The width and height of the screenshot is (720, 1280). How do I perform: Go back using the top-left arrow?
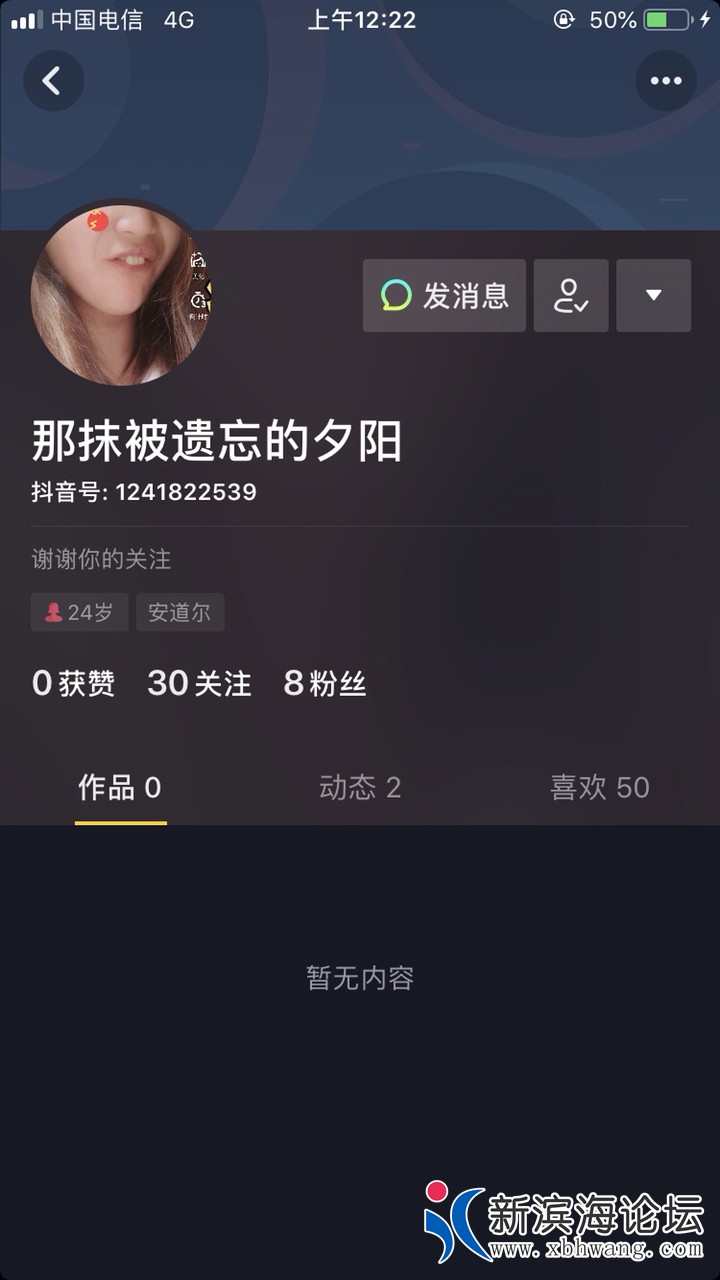click(53, 81)
